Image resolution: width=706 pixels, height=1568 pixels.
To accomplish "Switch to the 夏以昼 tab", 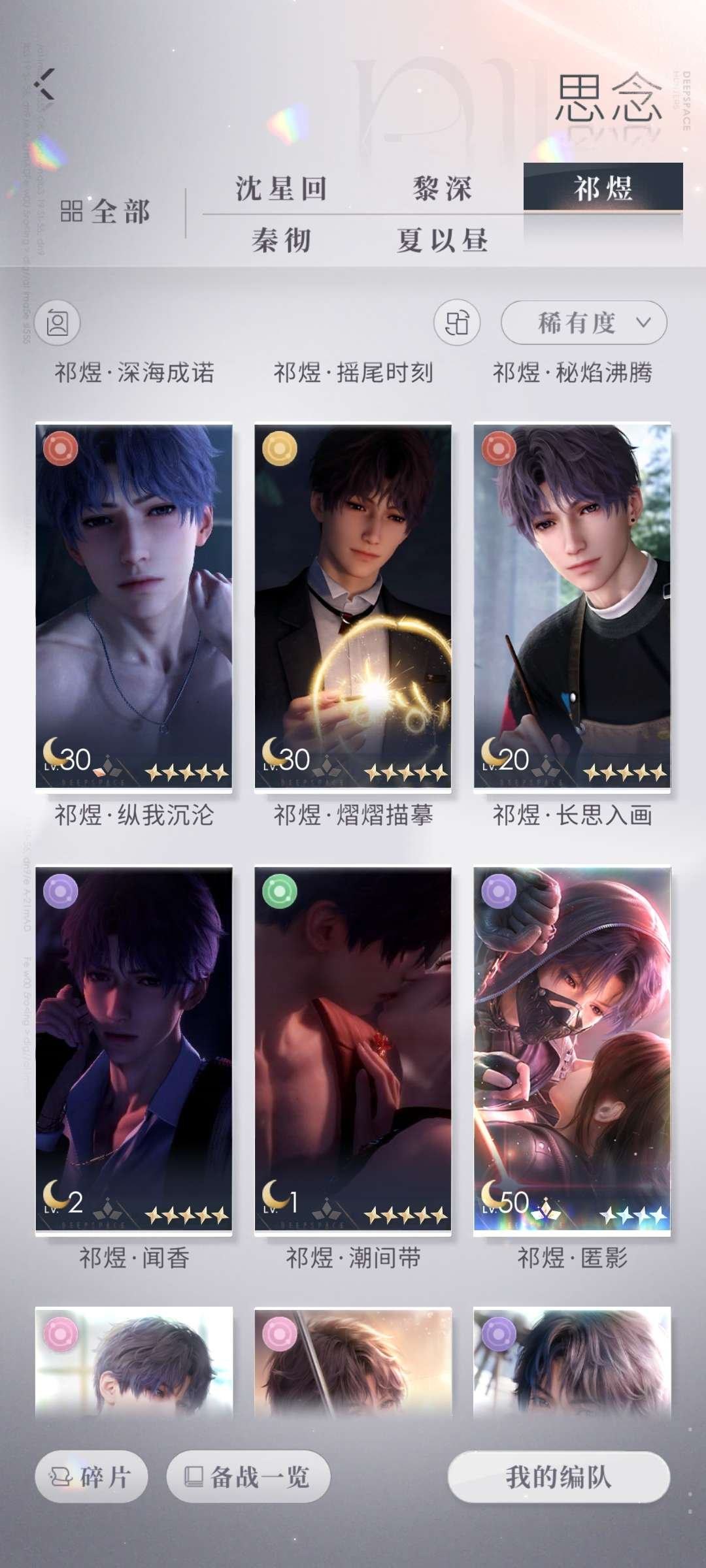I will coord(442,240).
